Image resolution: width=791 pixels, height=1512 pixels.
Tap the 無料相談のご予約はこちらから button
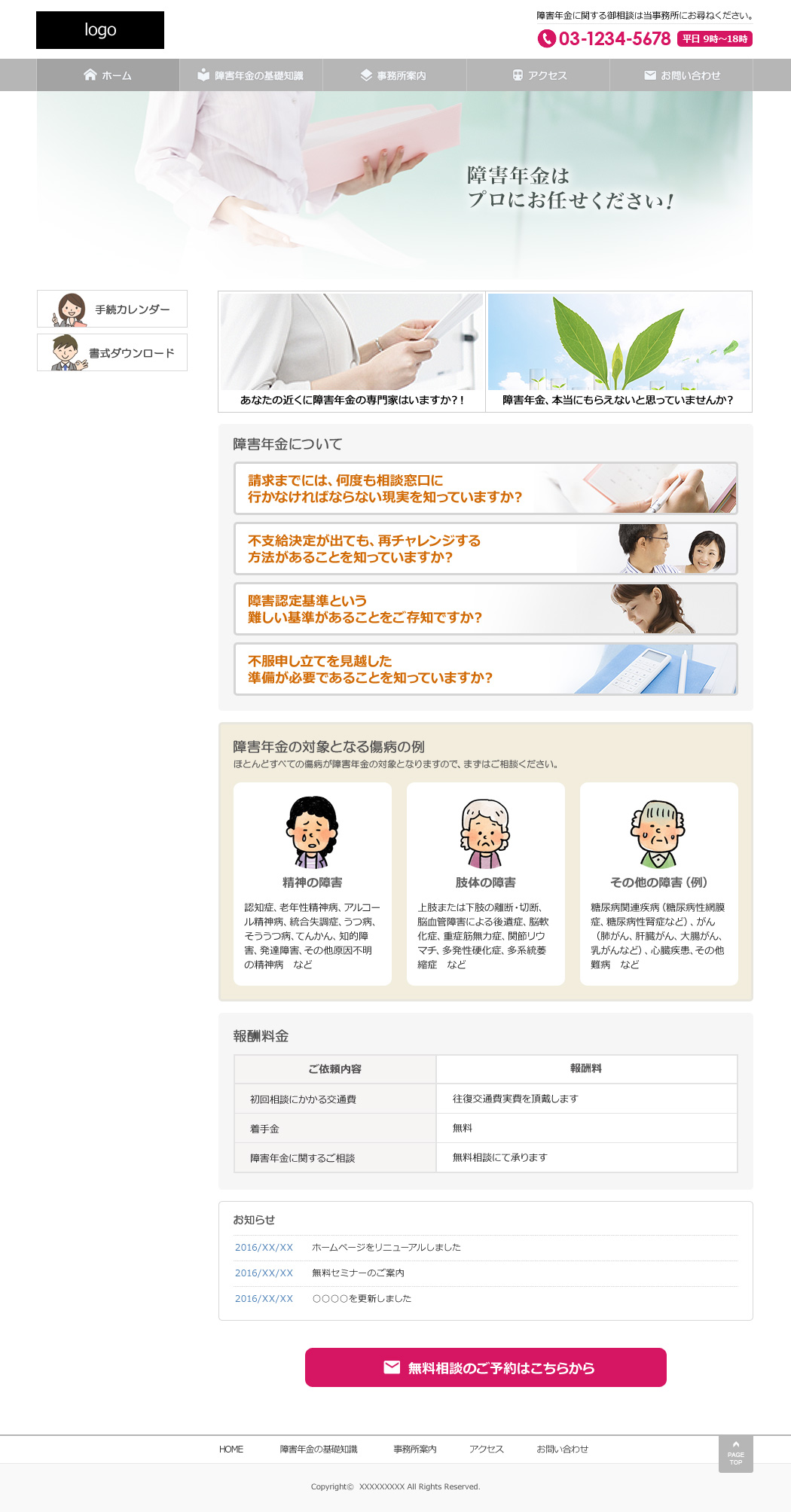[485, 1367]
